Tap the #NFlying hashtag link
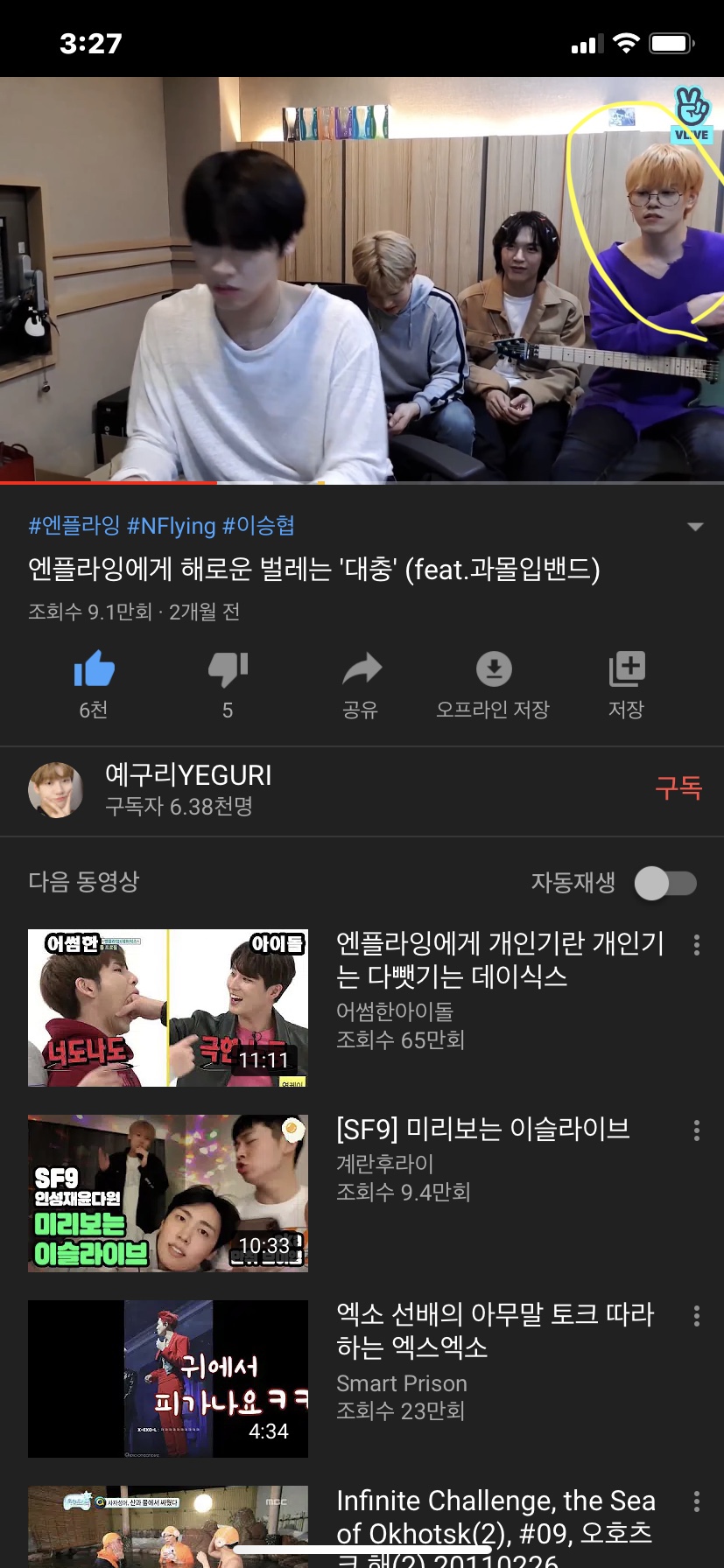This screenshot has height=1568, width=724. tap(172, 525)
